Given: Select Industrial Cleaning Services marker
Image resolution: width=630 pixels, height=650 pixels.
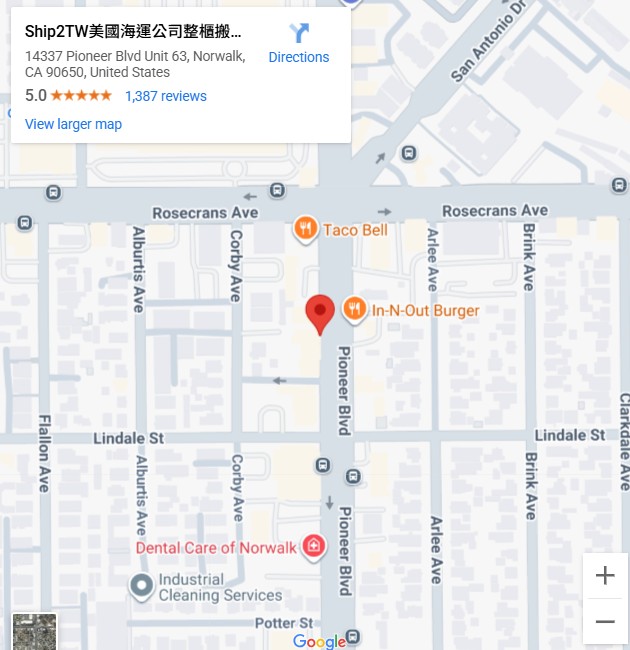Looking at the screenshot, I should coord(143,585).
